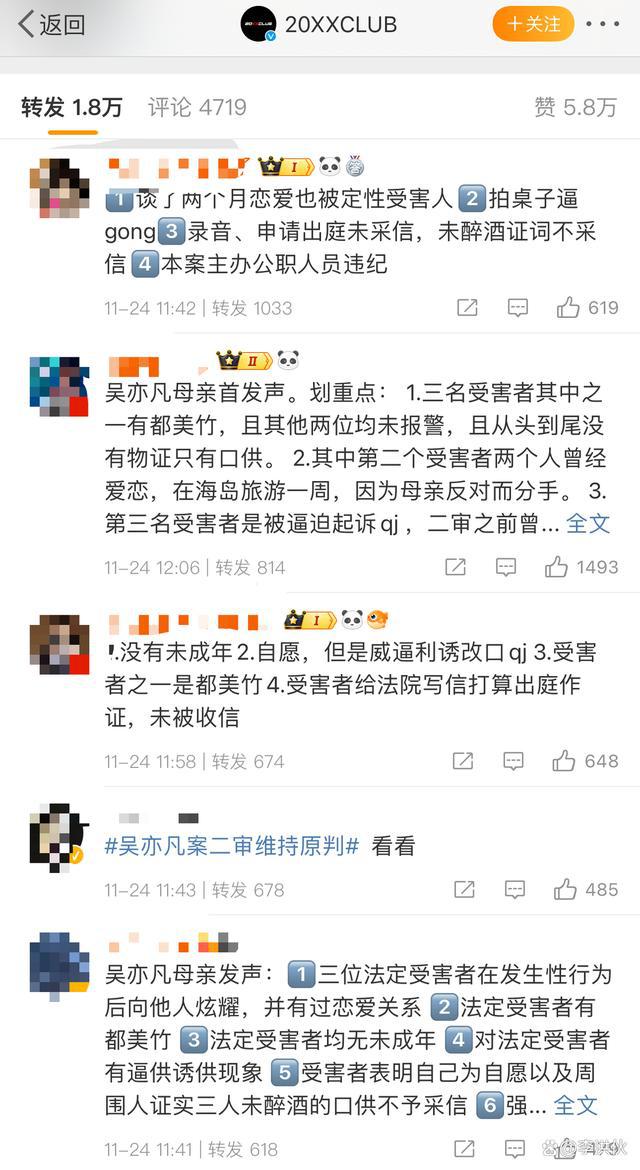640x1170 pixels.
Task: Switch to 评论 4719 tab
Action: pyautogui.click(x=197, y=107)
